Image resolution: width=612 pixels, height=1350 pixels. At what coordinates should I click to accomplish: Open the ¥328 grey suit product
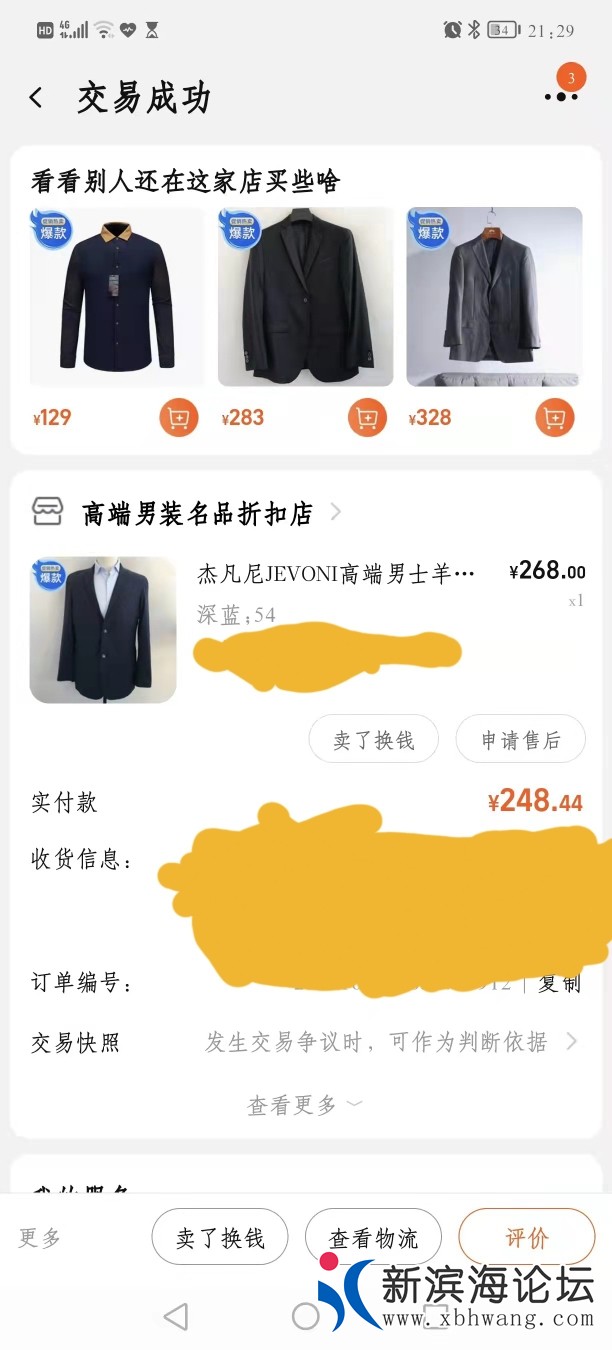click(494, 296)
